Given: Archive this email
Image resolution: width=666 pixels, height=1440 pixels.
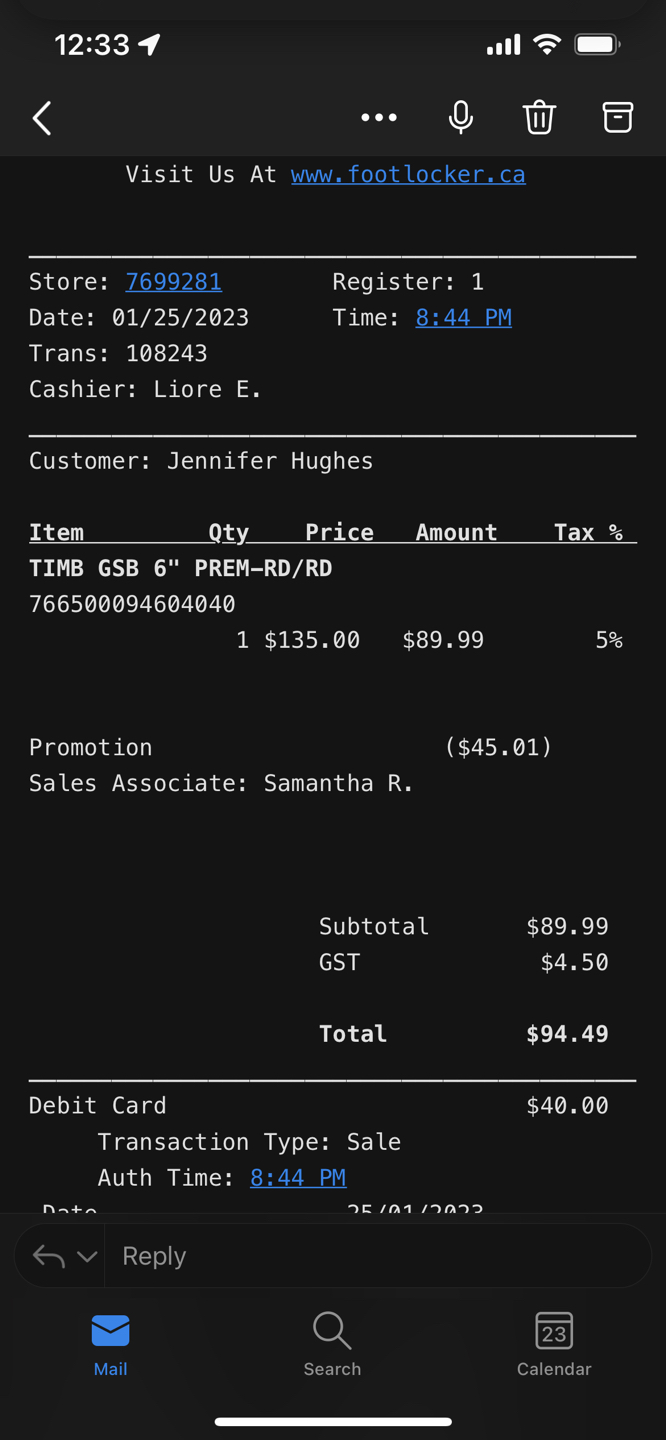Looking at the screenshot, I should (618, 118).
